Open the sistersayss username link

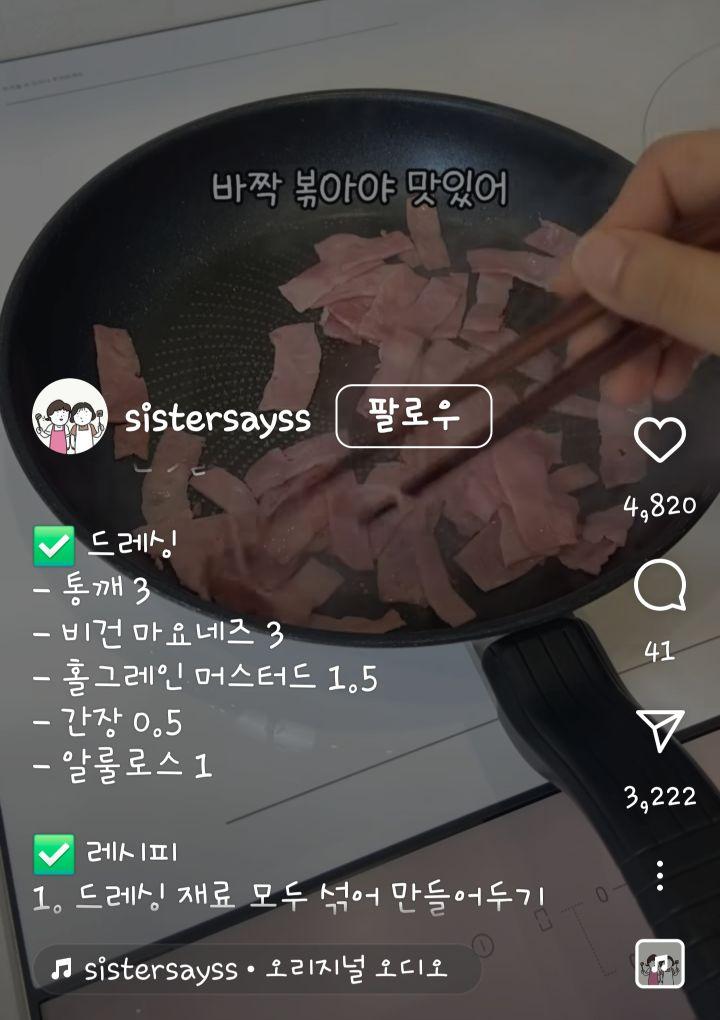[218, 420]
